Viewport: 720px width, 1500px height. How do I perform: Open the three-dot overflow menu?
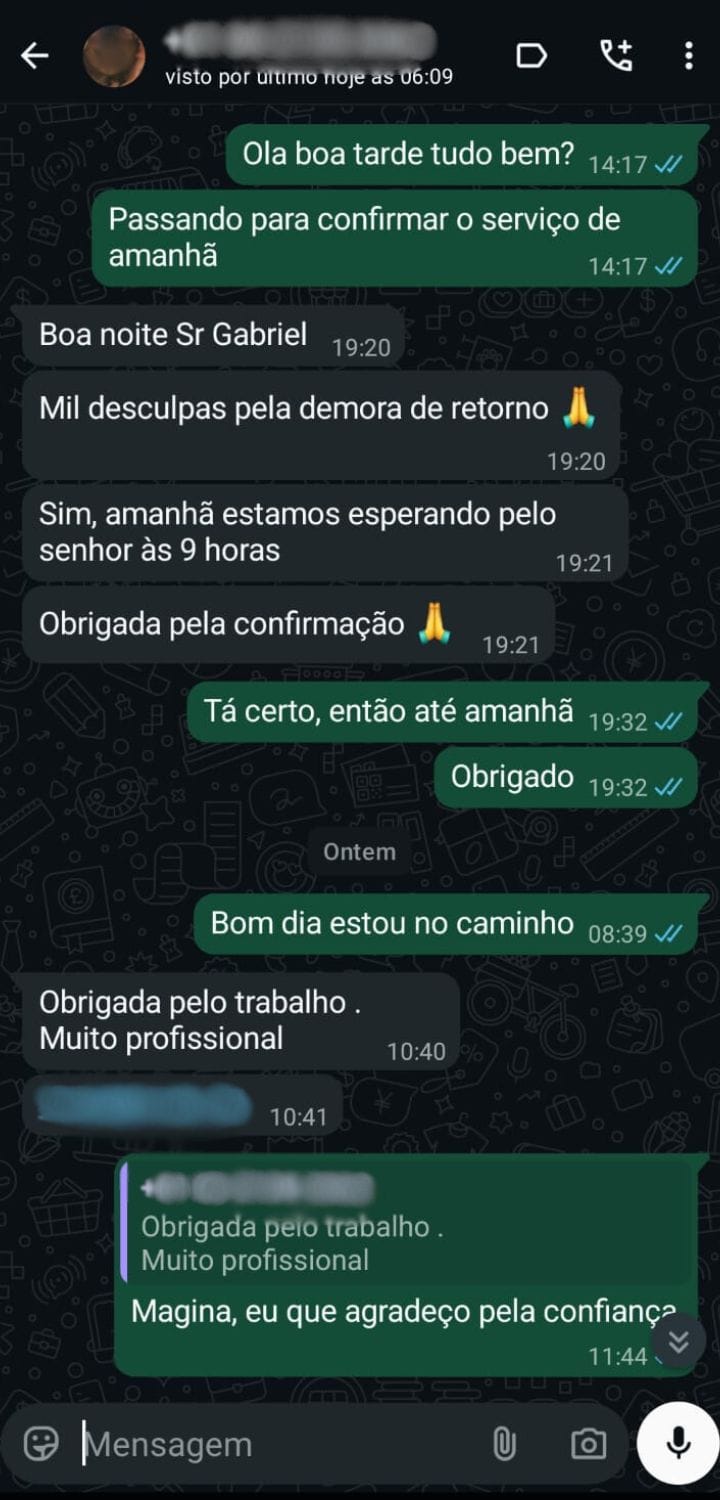(x=688, y=55)
